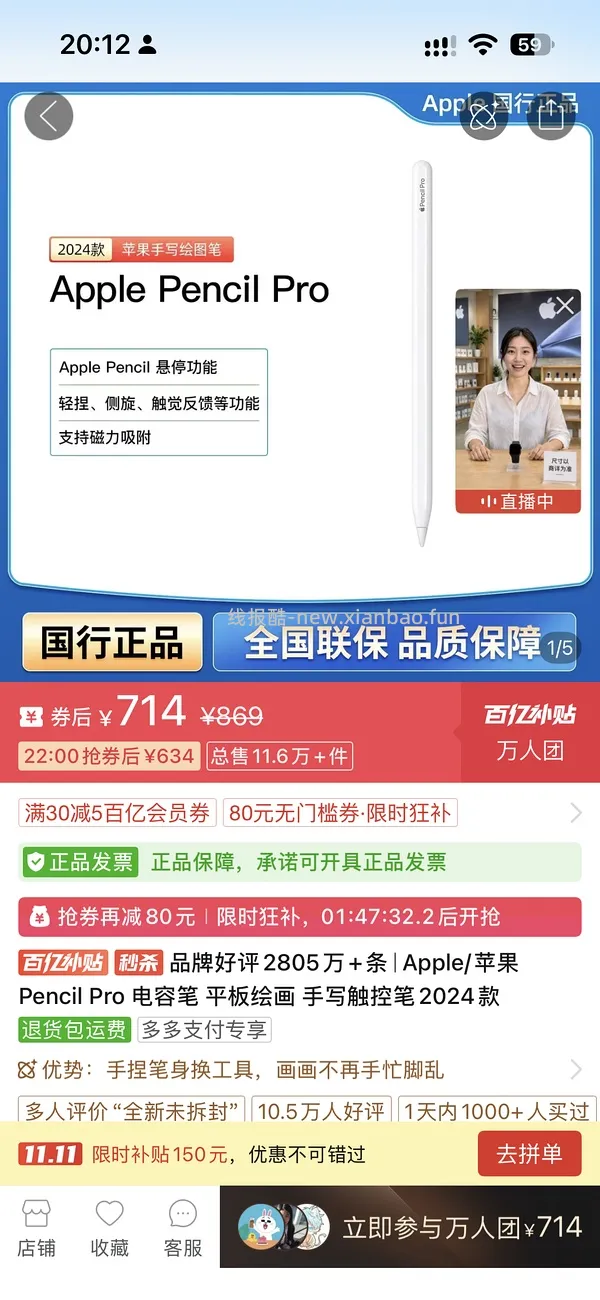Tap the 去拼单 button

(529, 1154)
